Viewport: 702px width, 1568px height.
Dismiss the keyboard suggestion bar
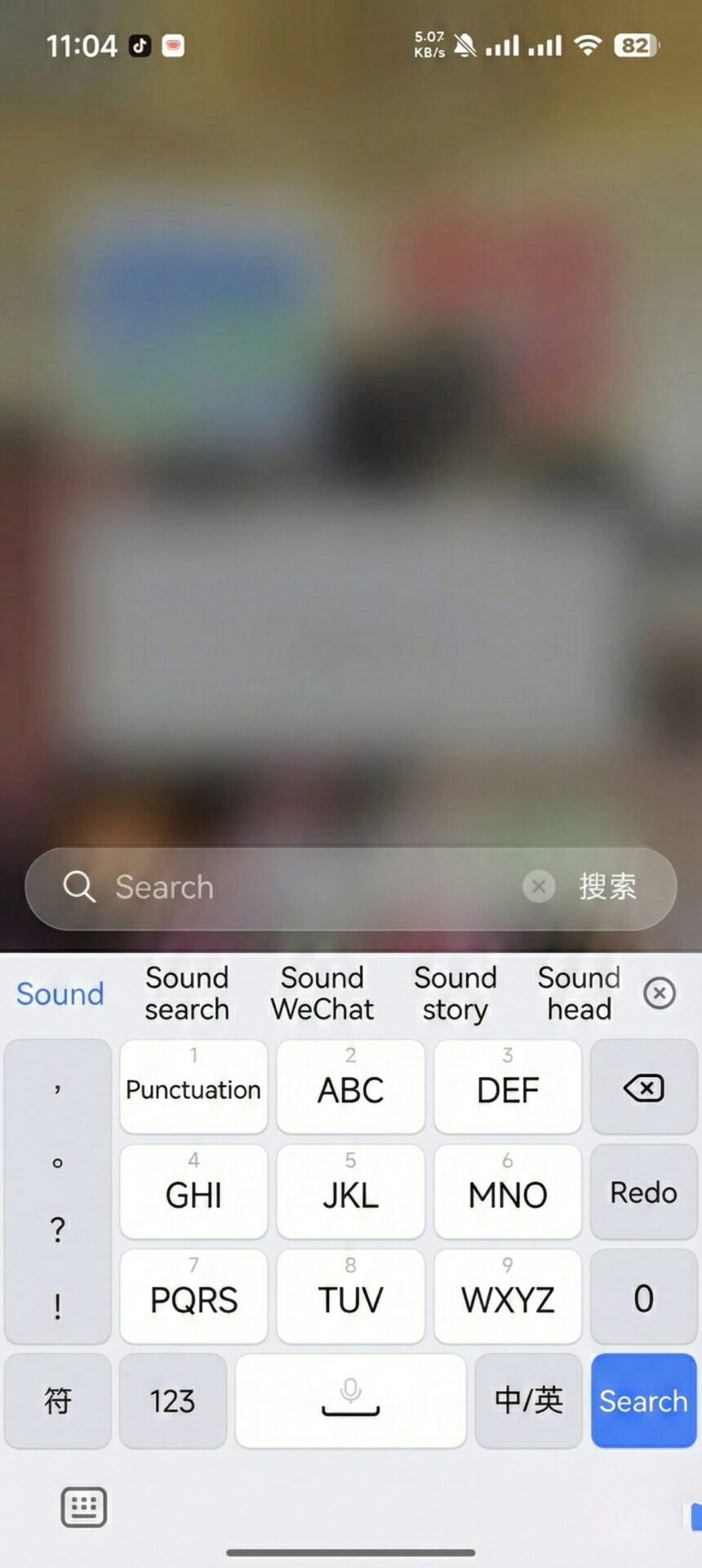click(x=659, y=993)
